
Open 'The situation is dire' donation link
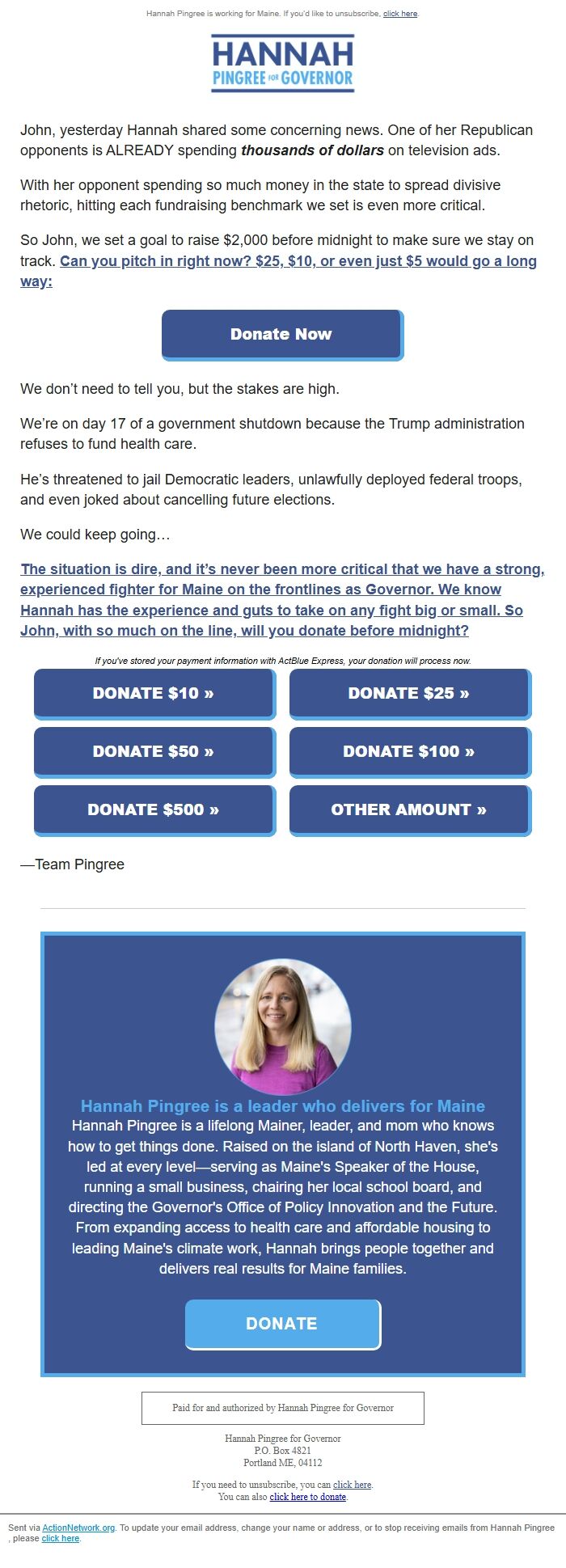point(282,599)
